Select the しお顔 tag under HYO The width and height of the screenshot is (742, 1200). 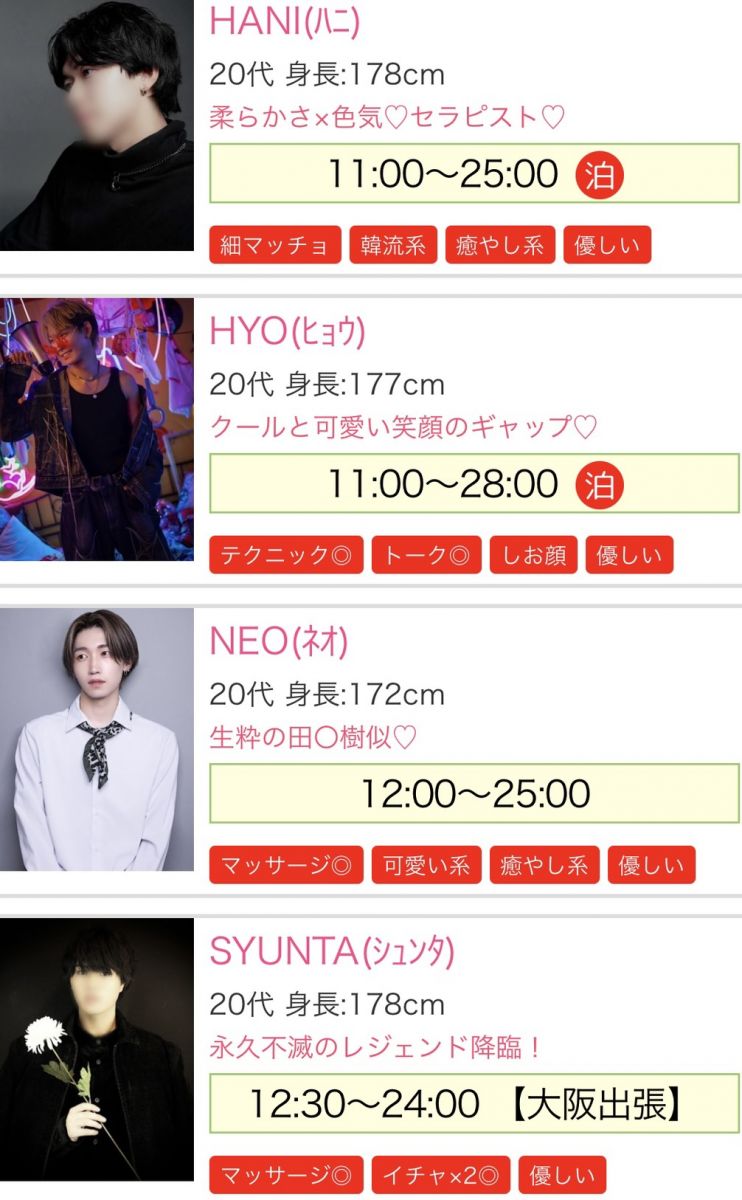533,555
